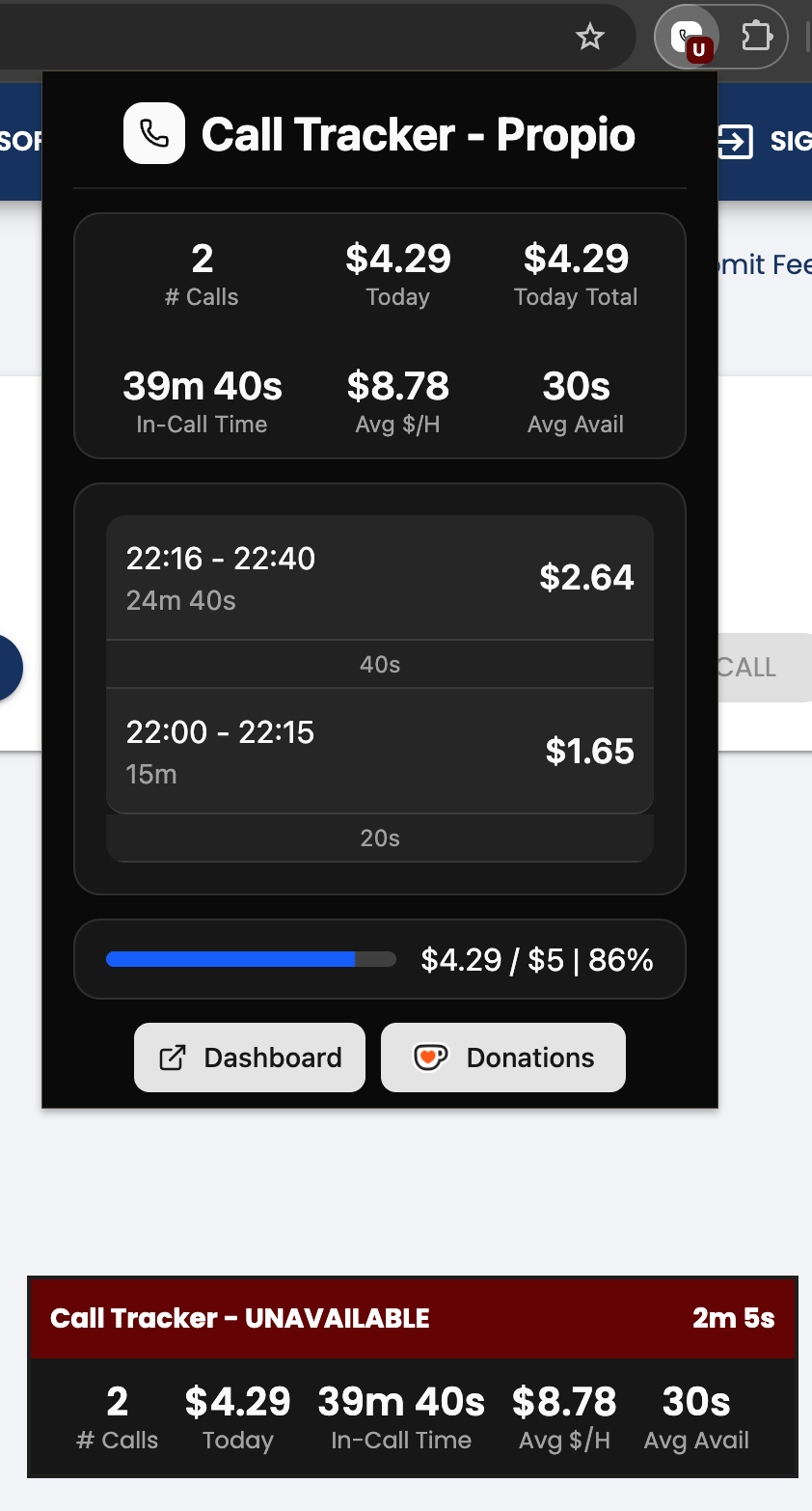Bookmark this page with the star

coord(589,38)
